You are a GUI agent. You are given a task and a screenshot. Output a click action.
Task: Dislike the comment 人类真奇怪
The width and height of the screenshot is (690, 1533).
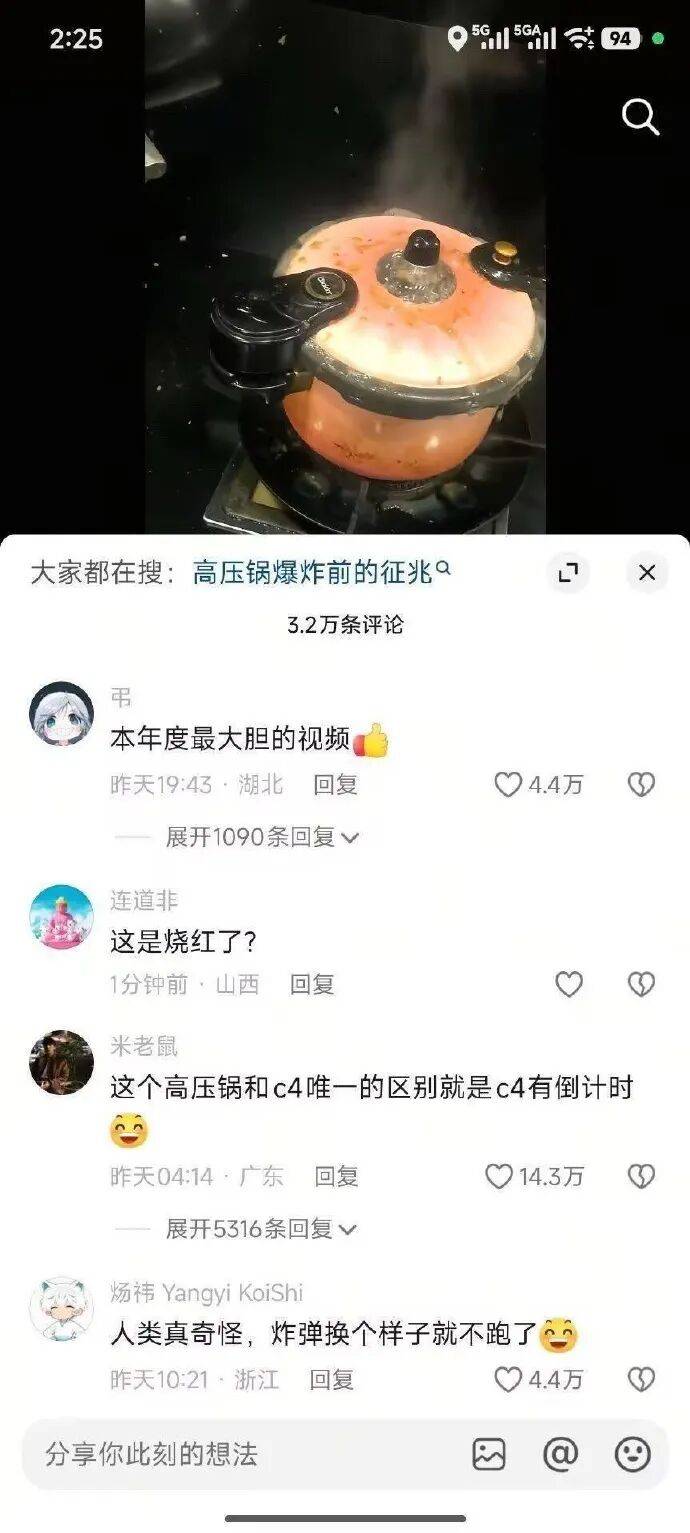click(641, 1381)
